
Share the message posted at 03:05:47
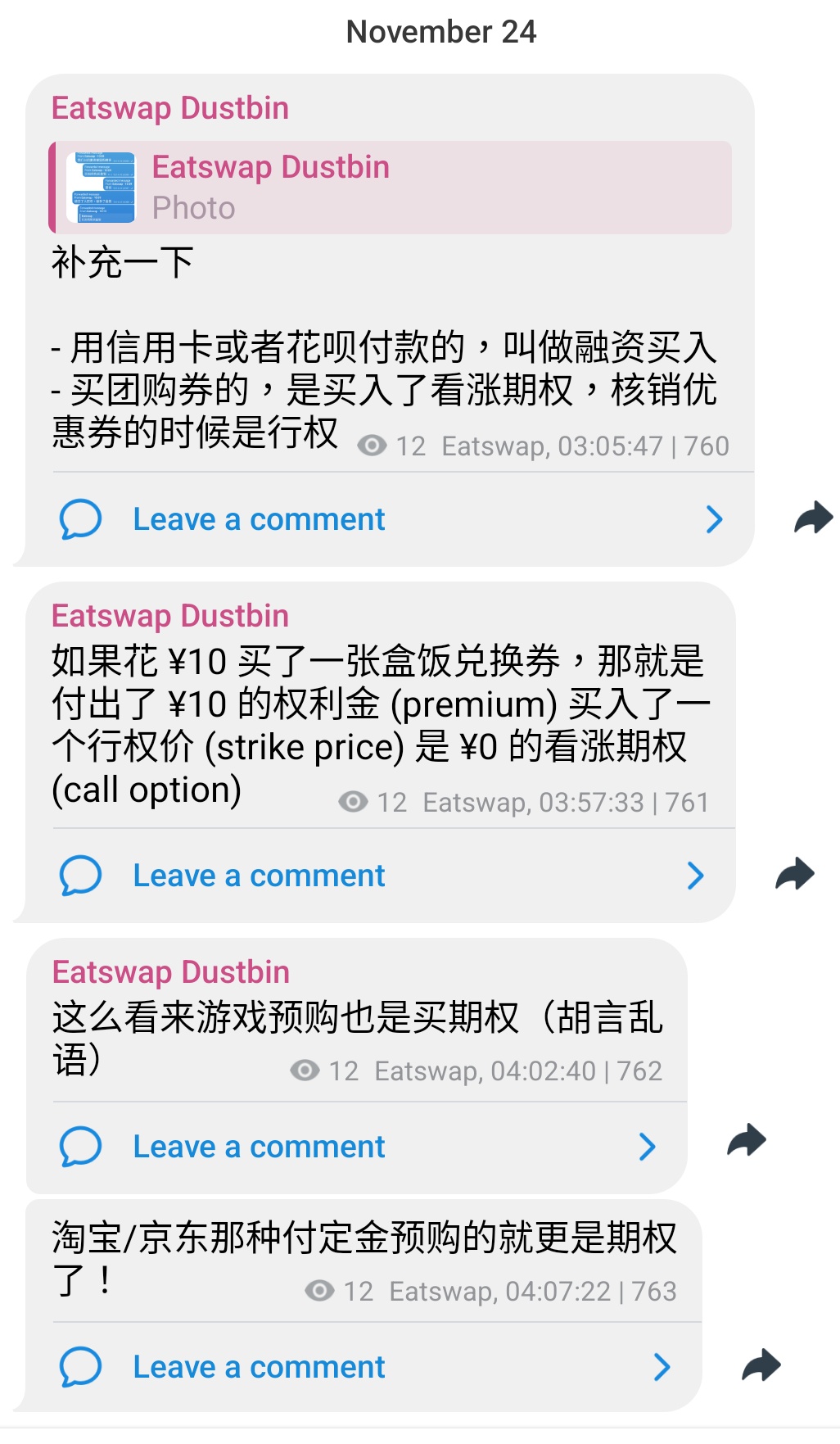[813, 518]
